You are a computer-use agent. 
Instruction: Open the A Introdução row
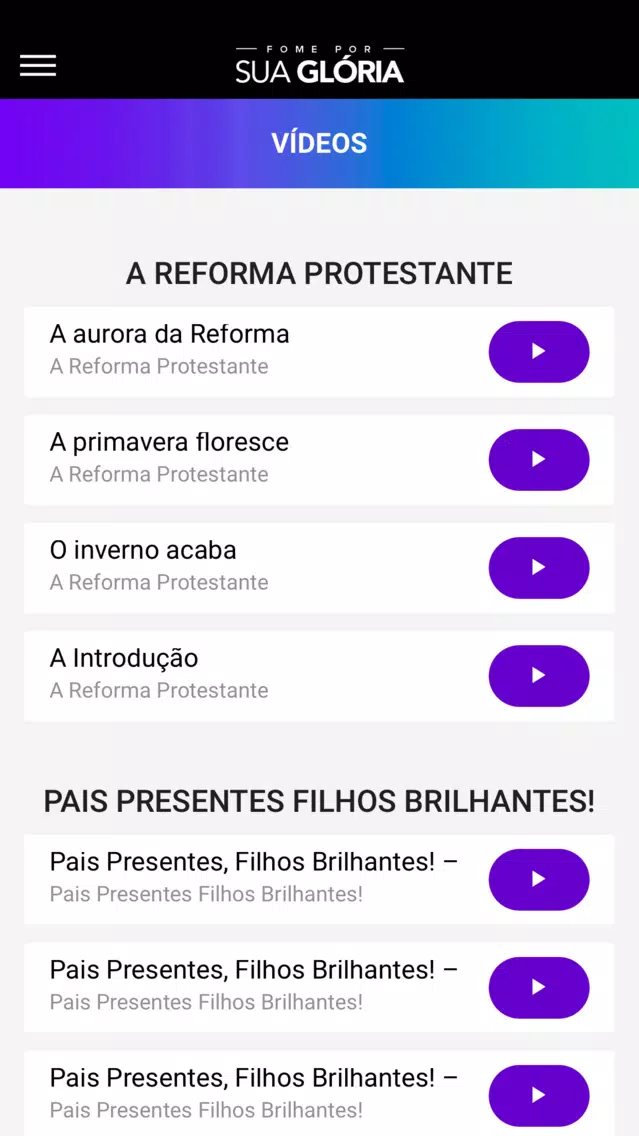(319, 675)
